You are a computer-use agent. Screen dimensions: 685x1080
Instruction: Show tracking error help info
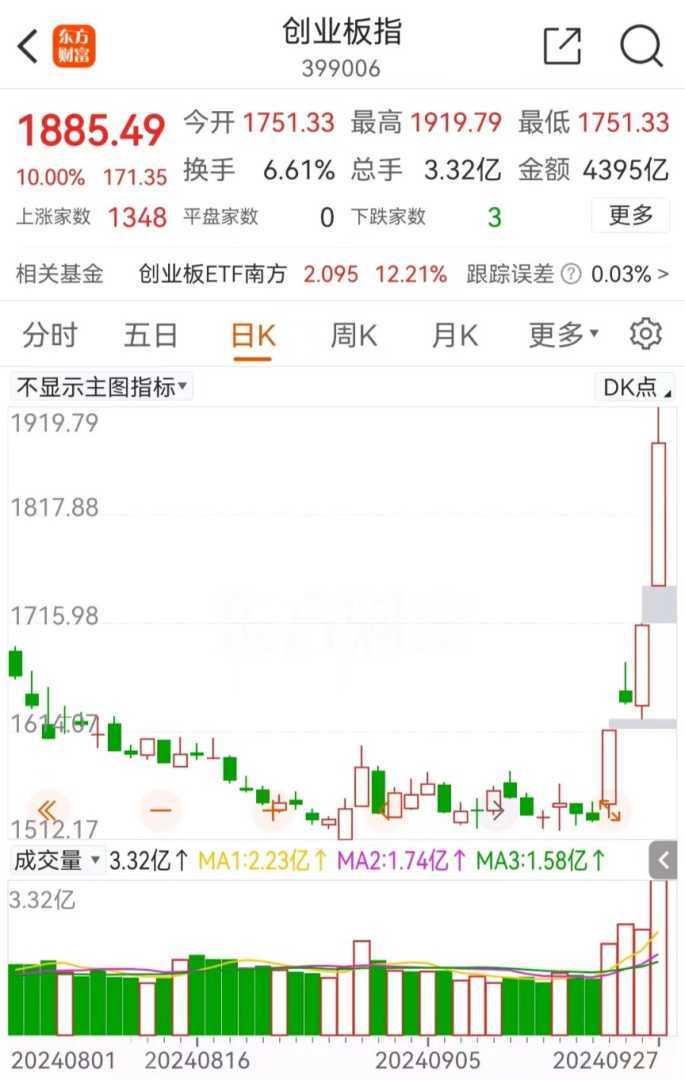[571, 274]
